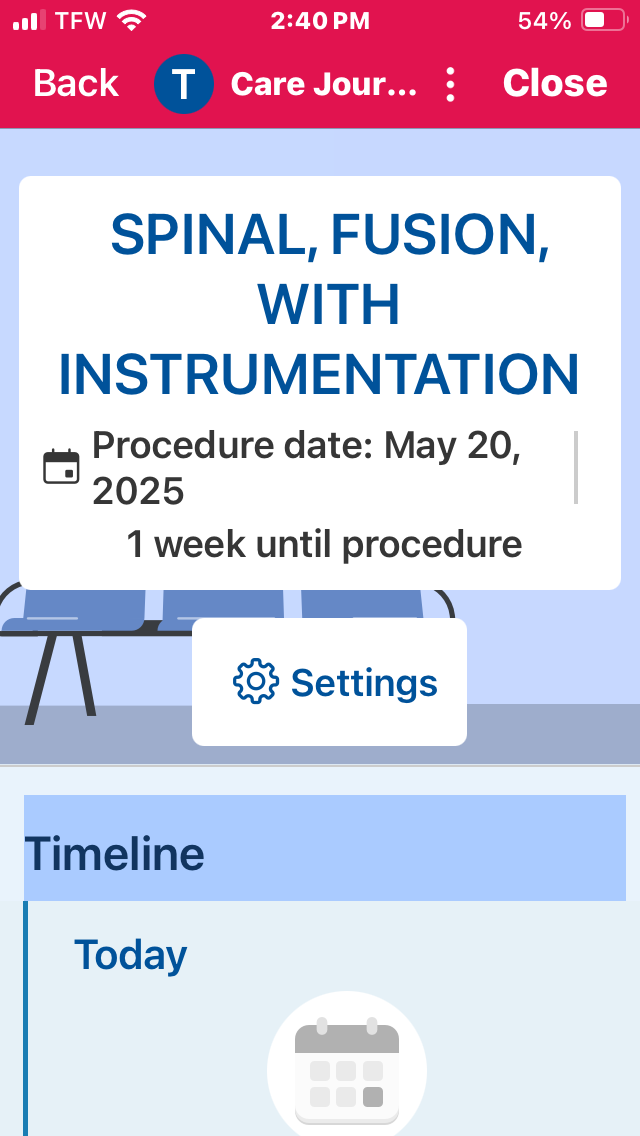
Task: Tap the T profile avatar
Action: [x=183, y=84]
